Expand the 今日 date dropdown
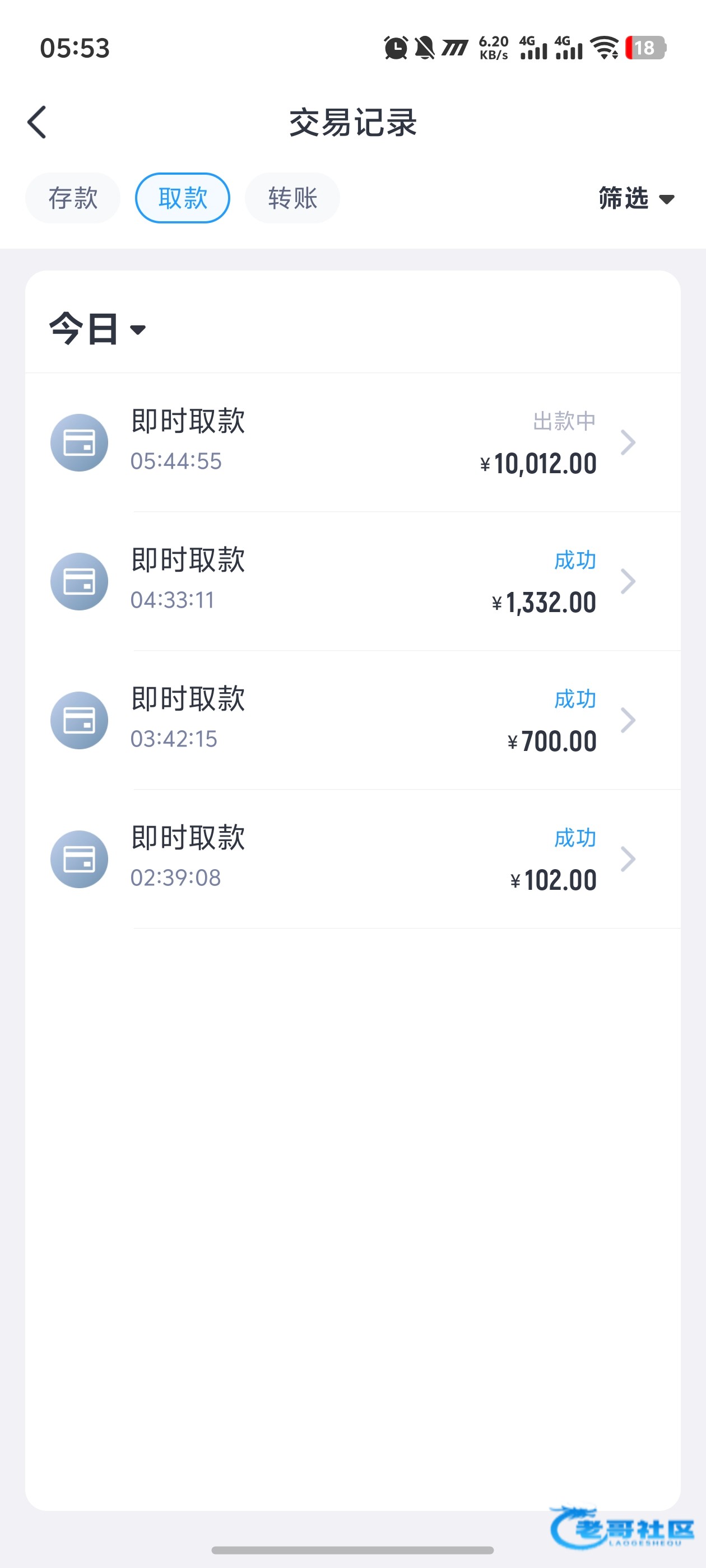 [x=97, y=329]
